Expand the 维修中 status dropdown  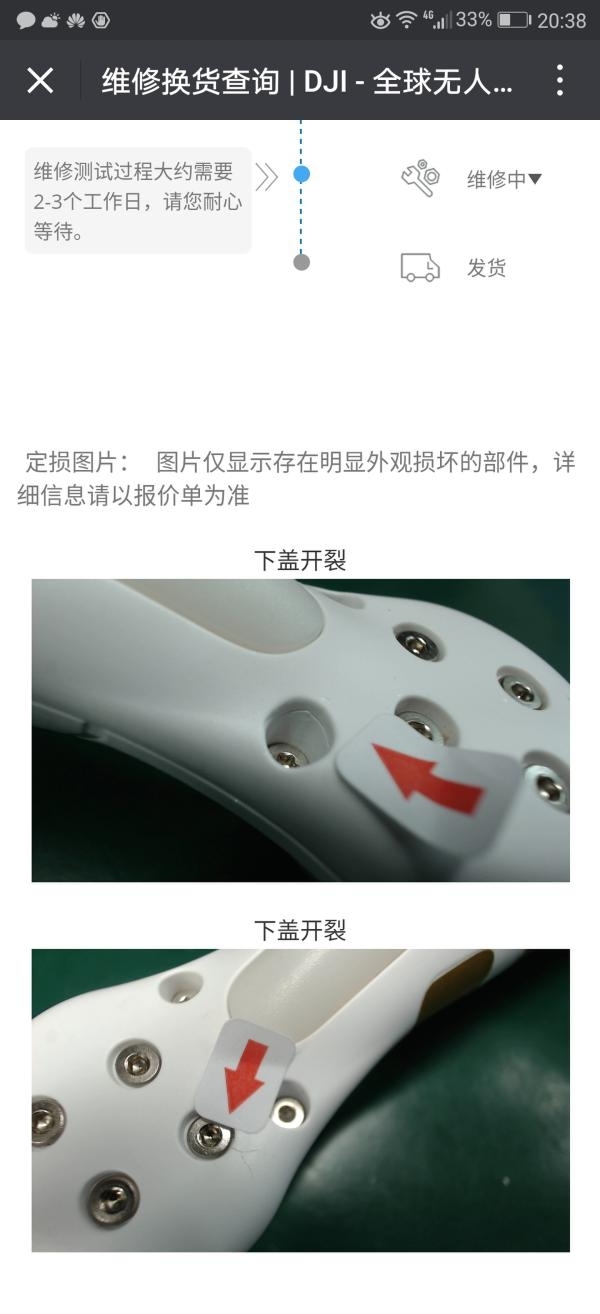pyautogui.click(x=505, y=180)
